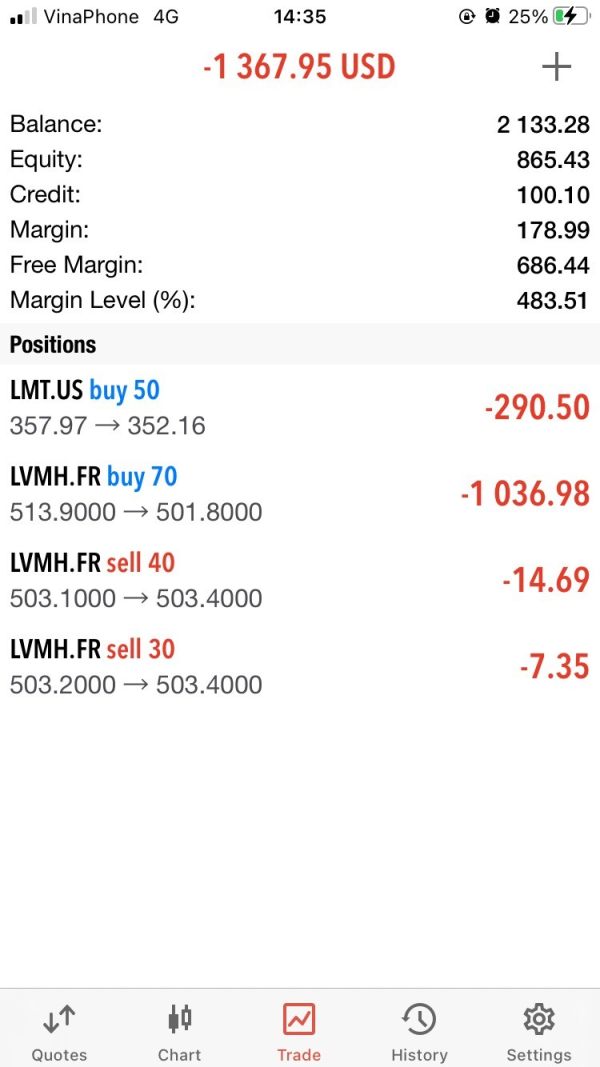Select the Trade tab

pyautogui.click(x=299, y=1031)
